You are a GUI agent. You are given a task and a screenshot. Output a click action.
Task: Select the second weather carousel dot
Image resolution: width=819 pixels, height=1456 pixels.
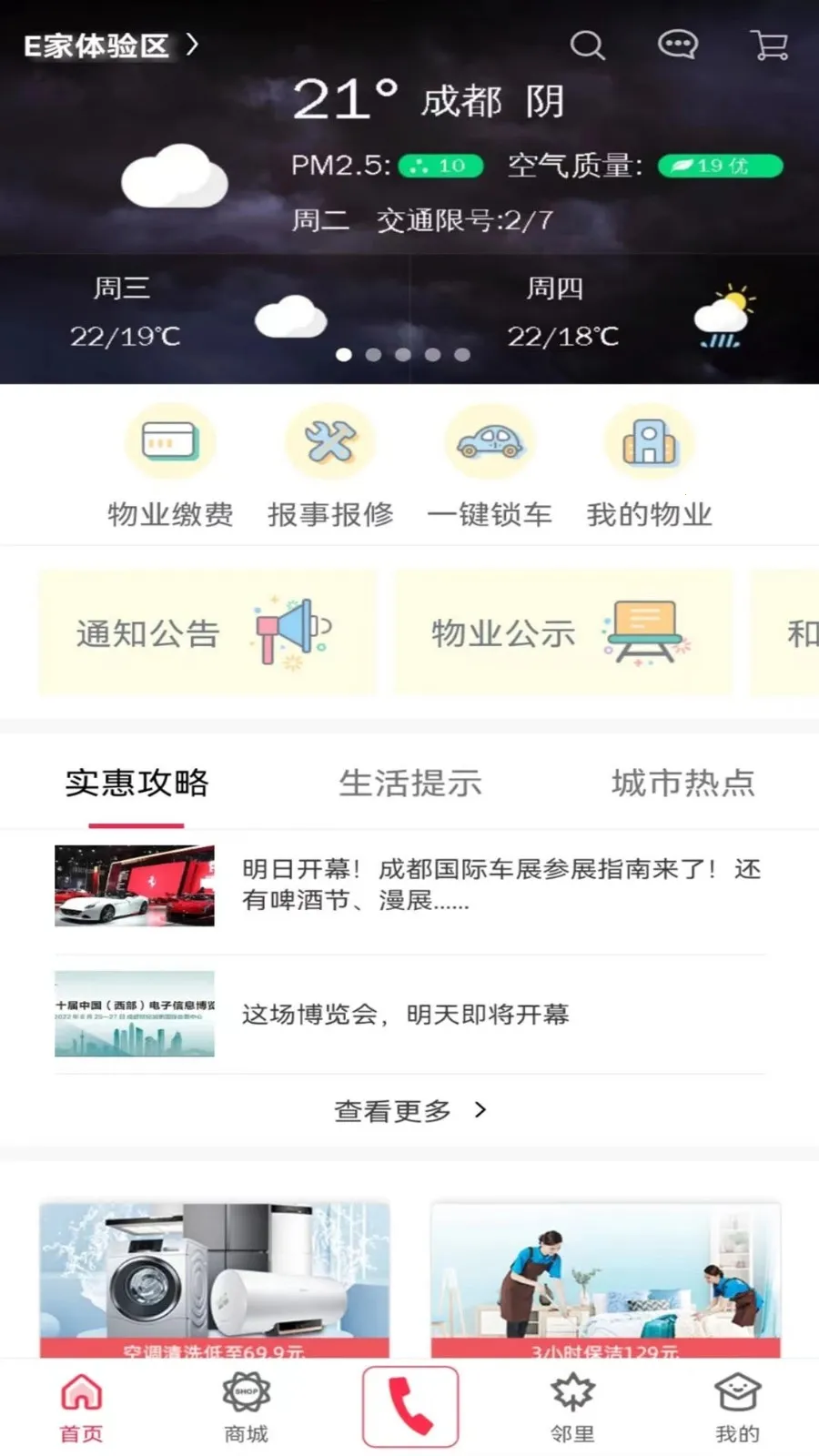(x=372, y=355)
